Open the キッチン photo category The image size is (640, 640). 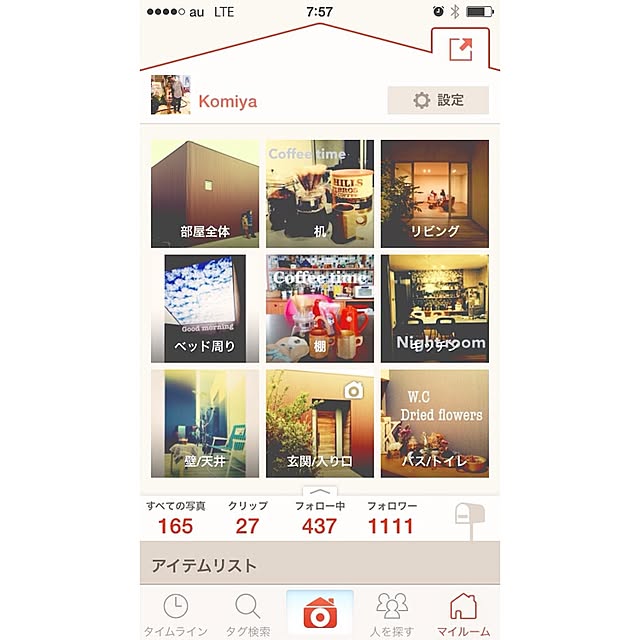point(435,308)
